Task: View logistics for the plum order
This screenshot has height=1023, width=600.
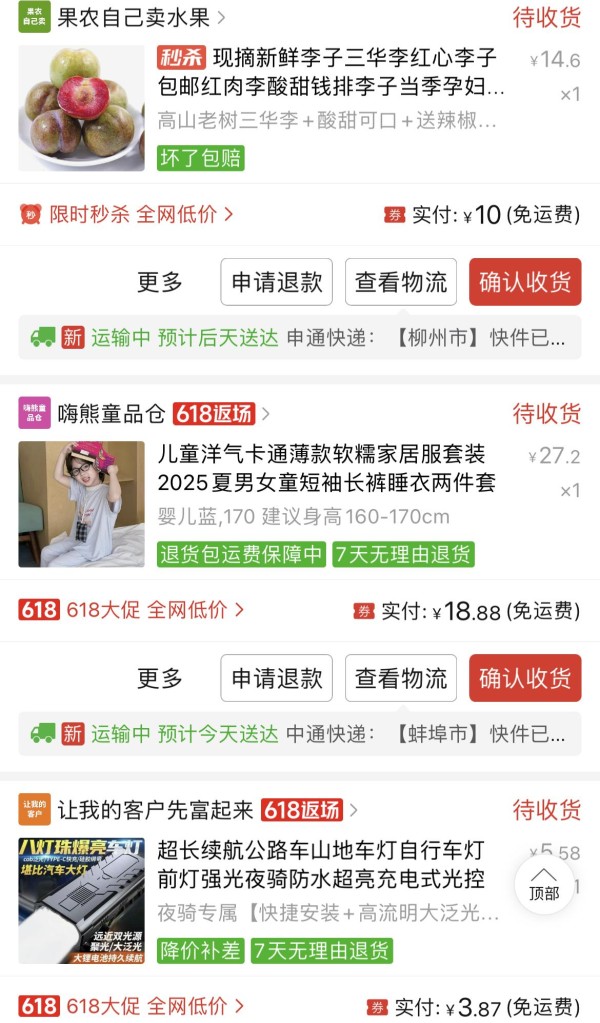Action: (400, 282)
